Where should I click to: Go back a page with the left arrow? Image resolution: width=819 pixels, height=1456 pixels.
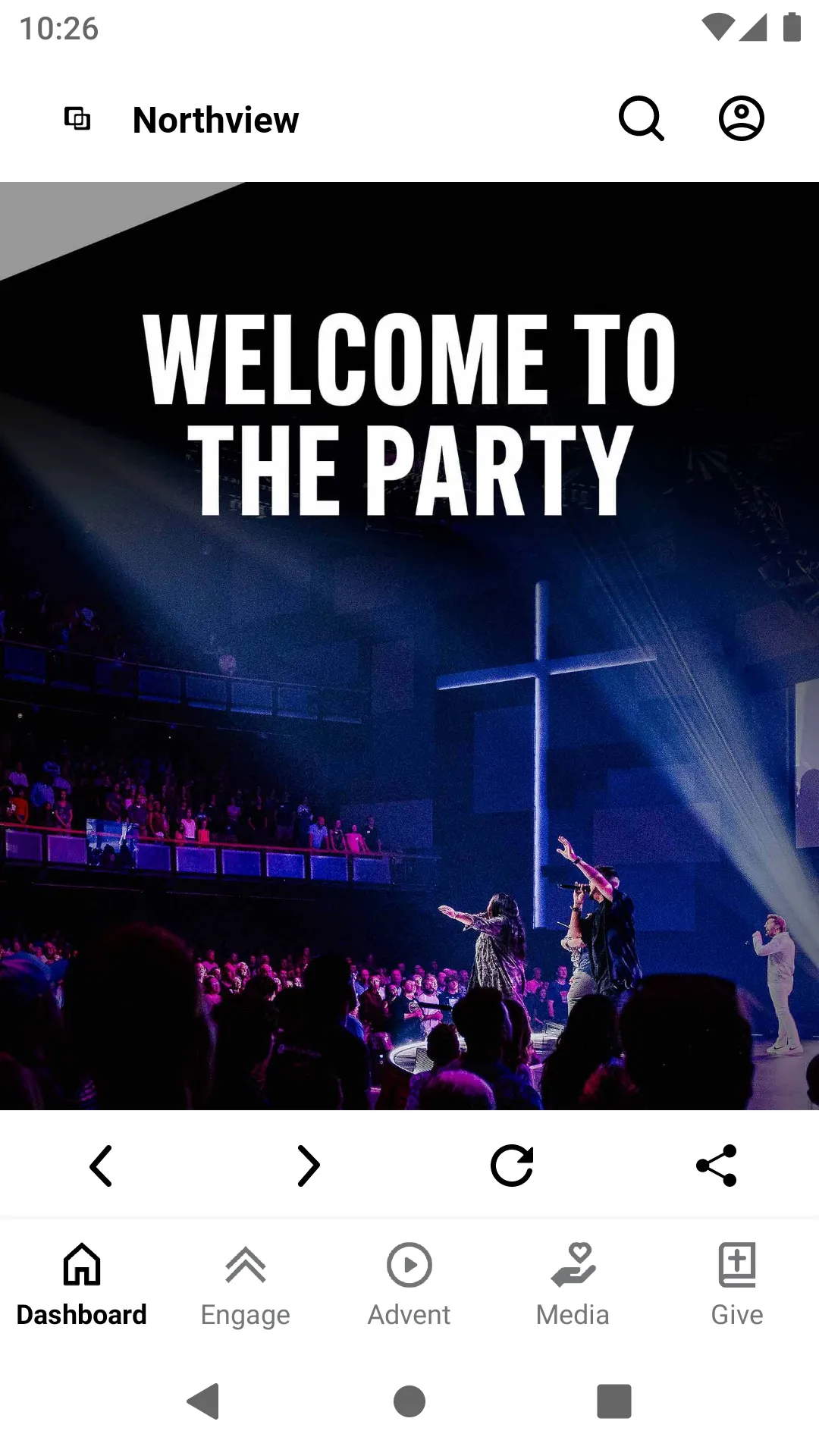coord(101,1166)
